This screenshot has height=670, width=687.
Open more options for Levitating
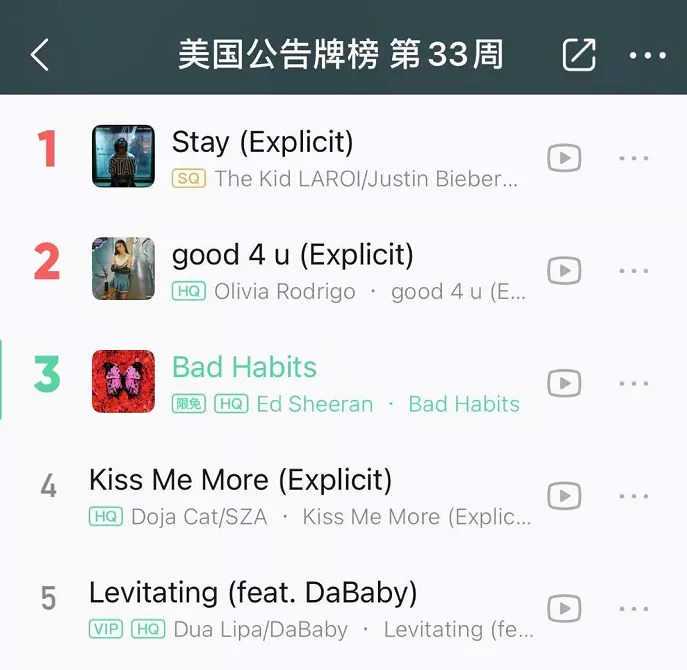click(634, 608)
